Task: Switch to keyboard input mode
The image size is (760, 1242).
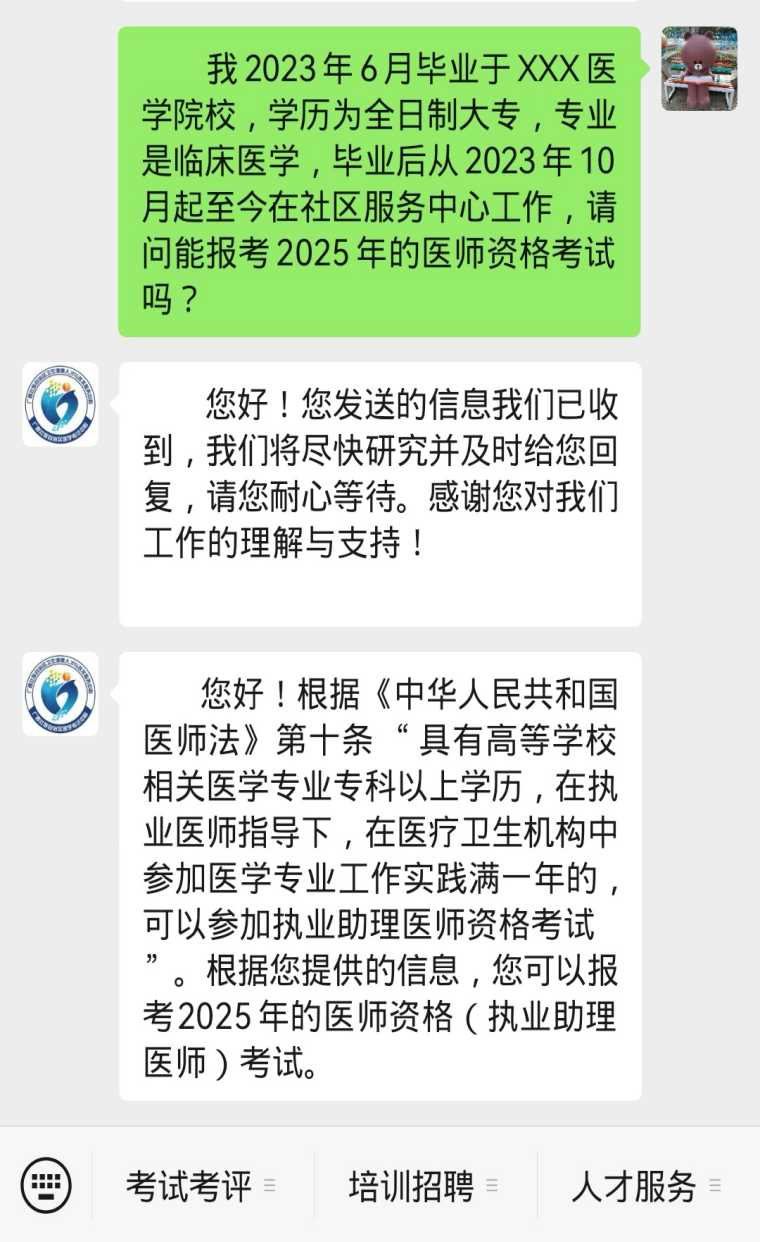Action: pyautogui.click(x=46, y=1186)
